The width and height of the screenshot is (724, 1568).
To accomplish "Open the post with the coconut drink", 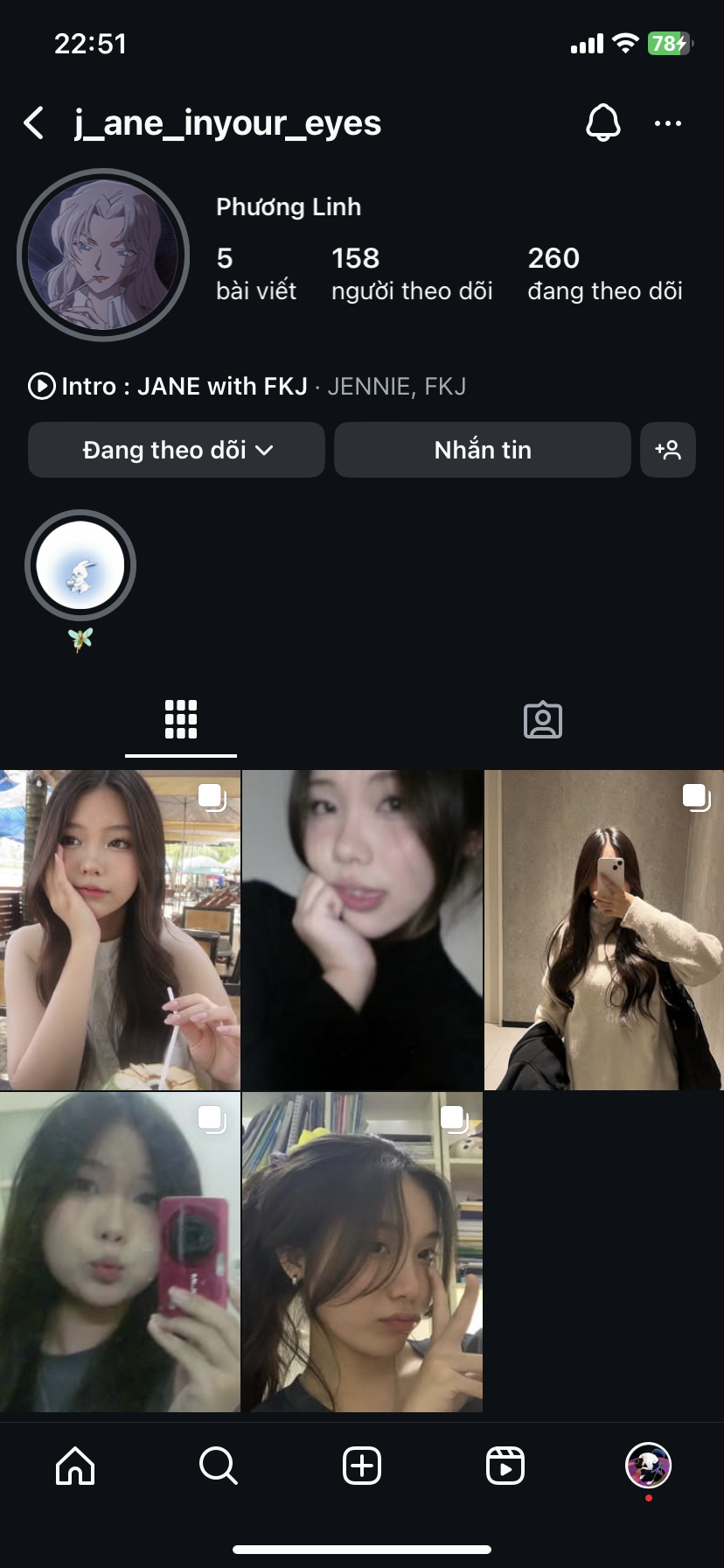I will point(120,929).
